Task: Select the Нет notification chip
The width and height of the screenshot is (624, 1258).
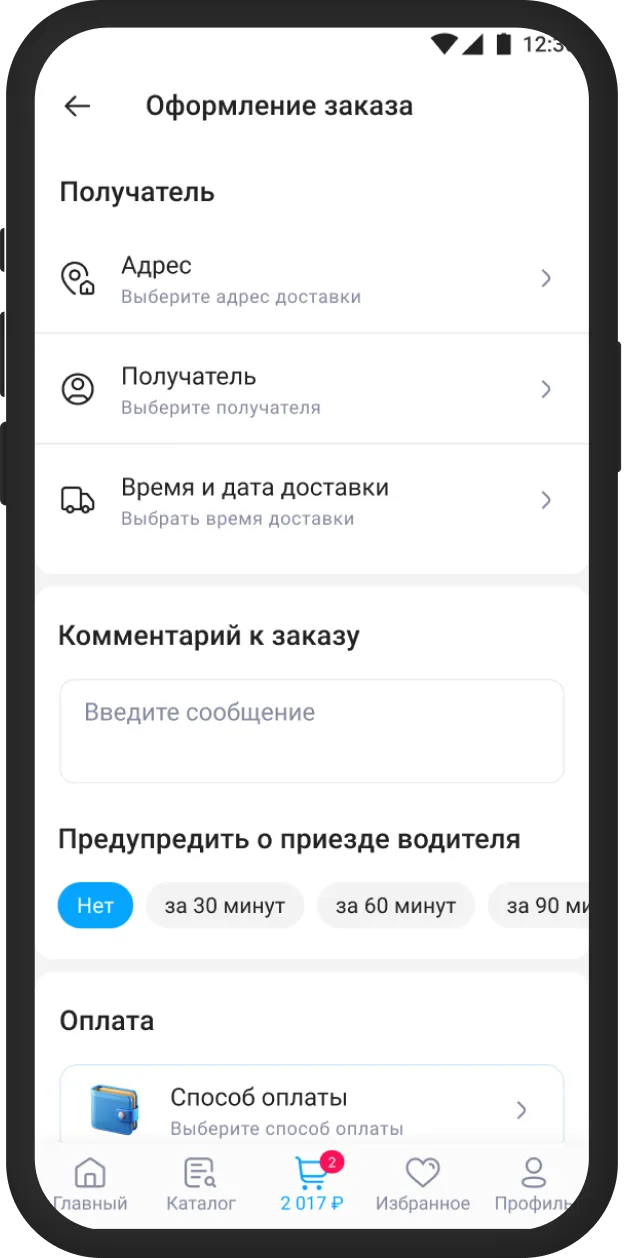Action: [x=96, y=906]
